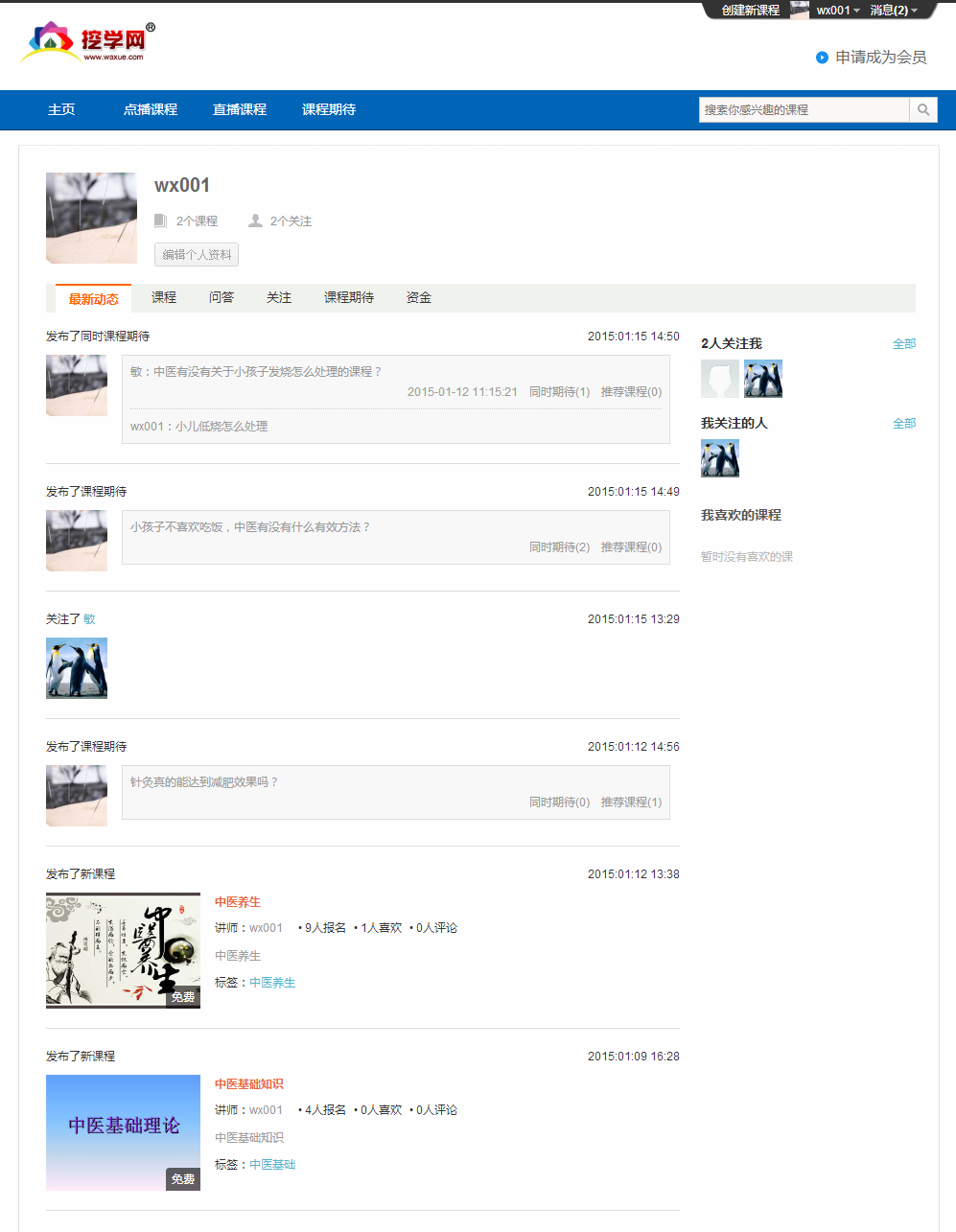This screenshot has width=956, height=1232.
Task: Tap 申请成为会员 link
Action: click(879, 58)
